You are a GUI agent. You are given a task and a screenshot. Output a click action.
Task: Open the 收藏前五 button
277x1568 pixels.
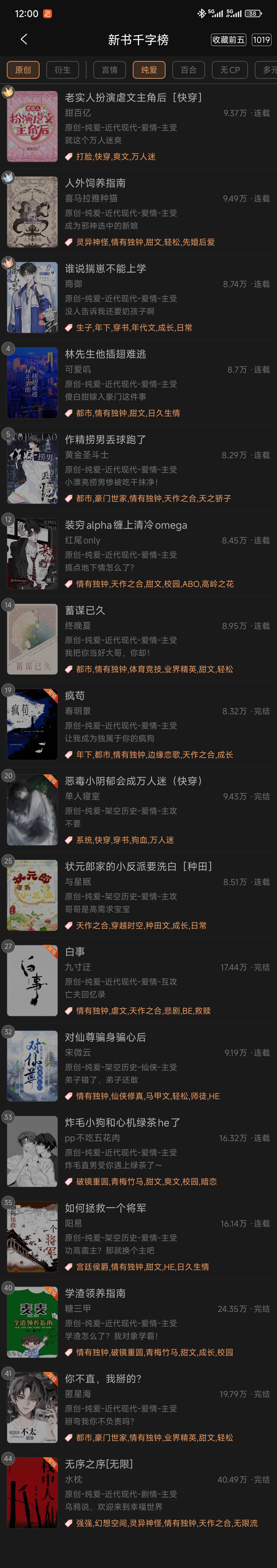coord(228,39)
